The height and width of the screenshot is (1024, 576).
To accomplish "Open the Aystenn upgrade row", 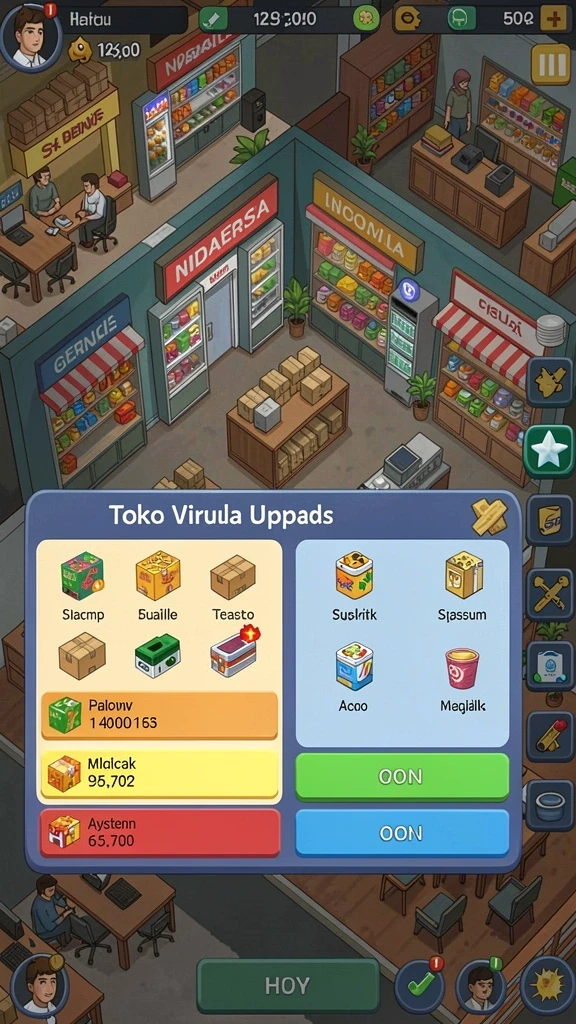I will [160, 833].
